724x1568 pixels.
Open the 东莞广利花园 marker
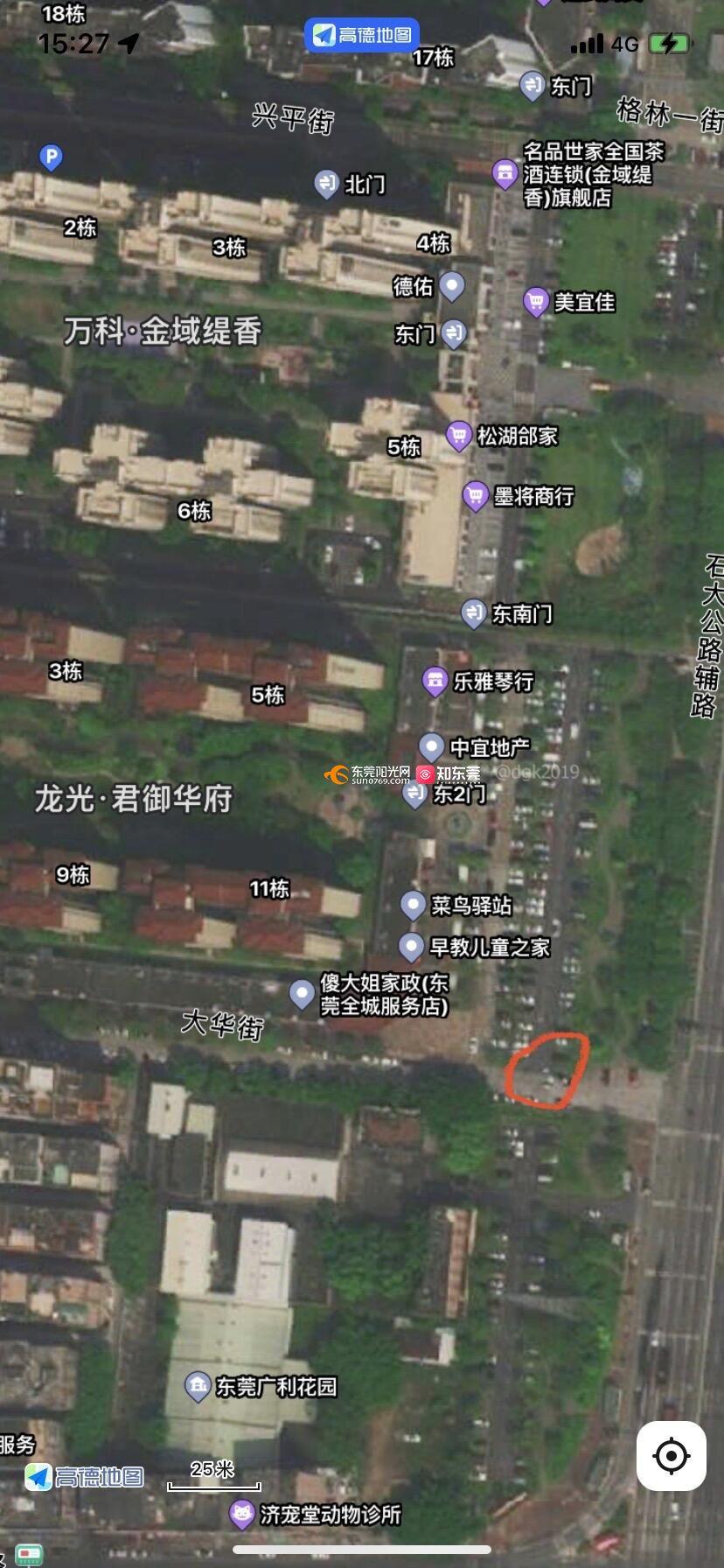click(198, 1386)
